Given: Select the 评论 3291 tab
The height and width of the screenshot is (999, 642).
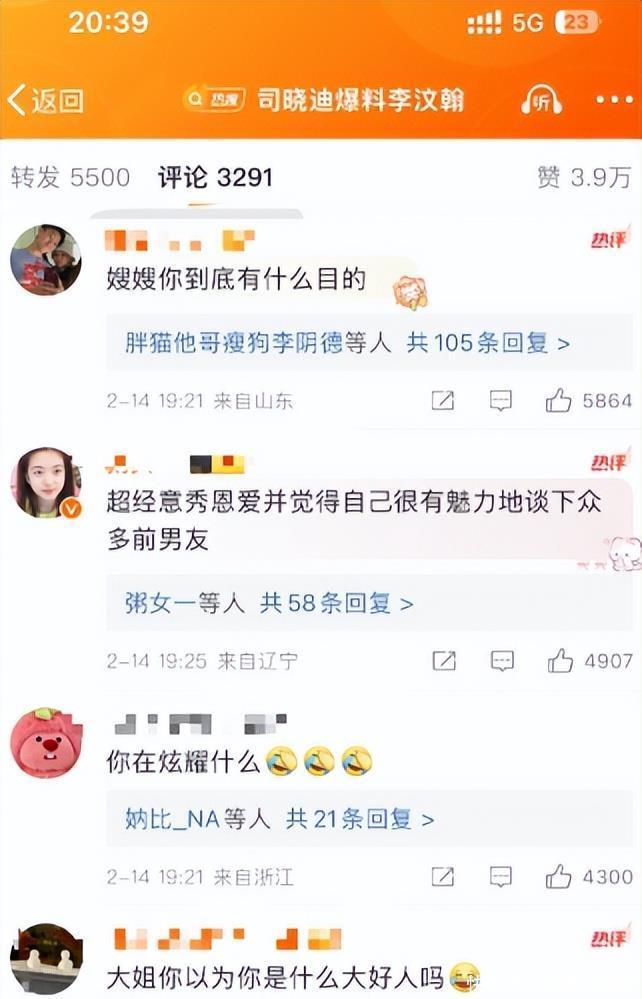Looking at the screenshot, I should tap(215, 177).
